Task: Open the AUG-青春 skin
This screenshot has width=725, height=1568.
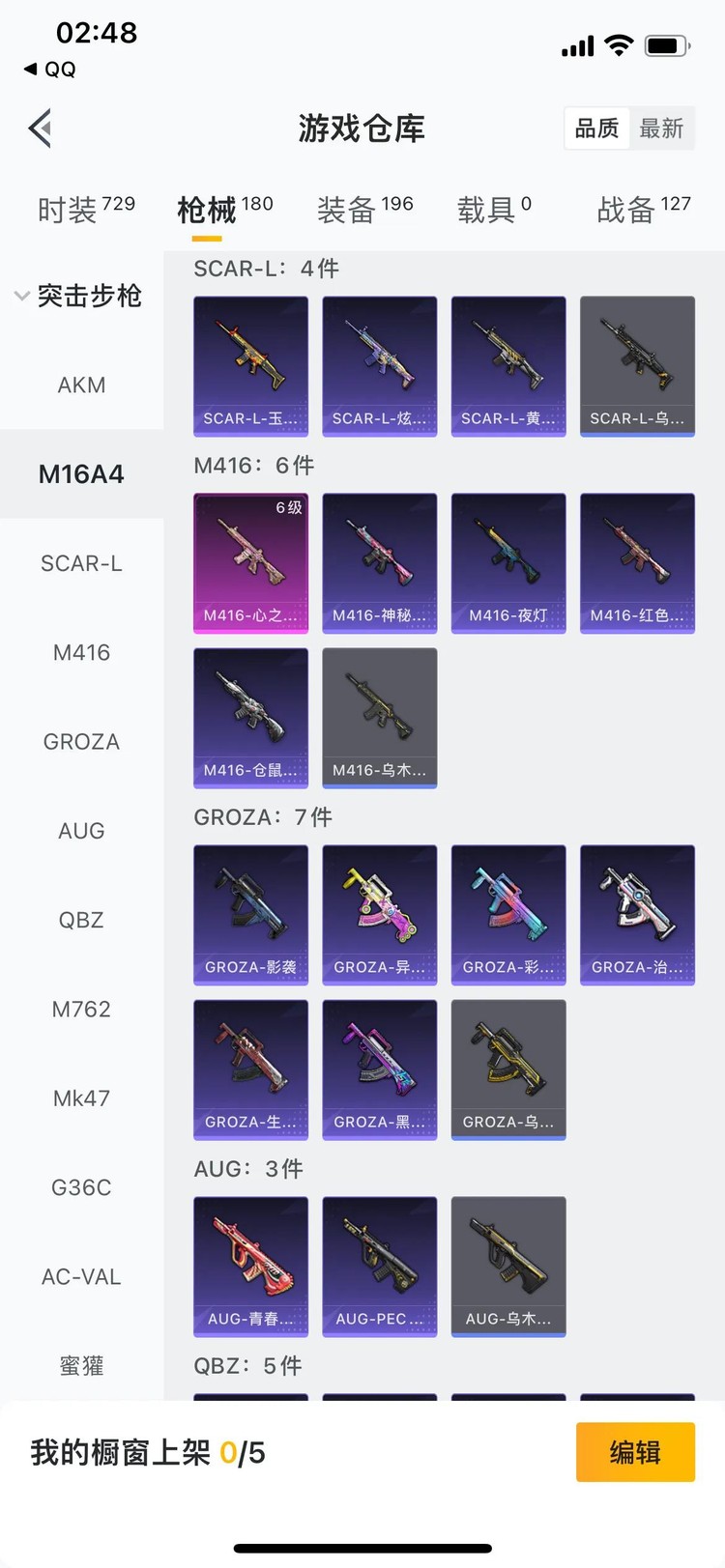Action: pos(250,1266)
